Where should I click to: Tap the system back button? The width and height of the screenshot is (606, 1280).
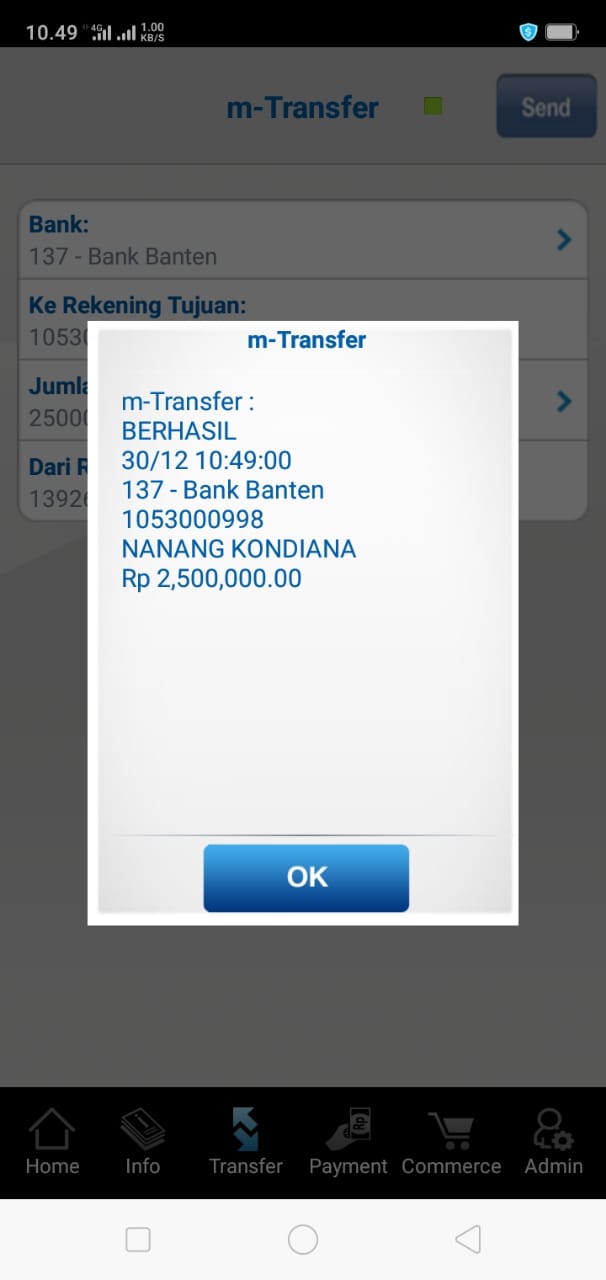(467, 1240)
